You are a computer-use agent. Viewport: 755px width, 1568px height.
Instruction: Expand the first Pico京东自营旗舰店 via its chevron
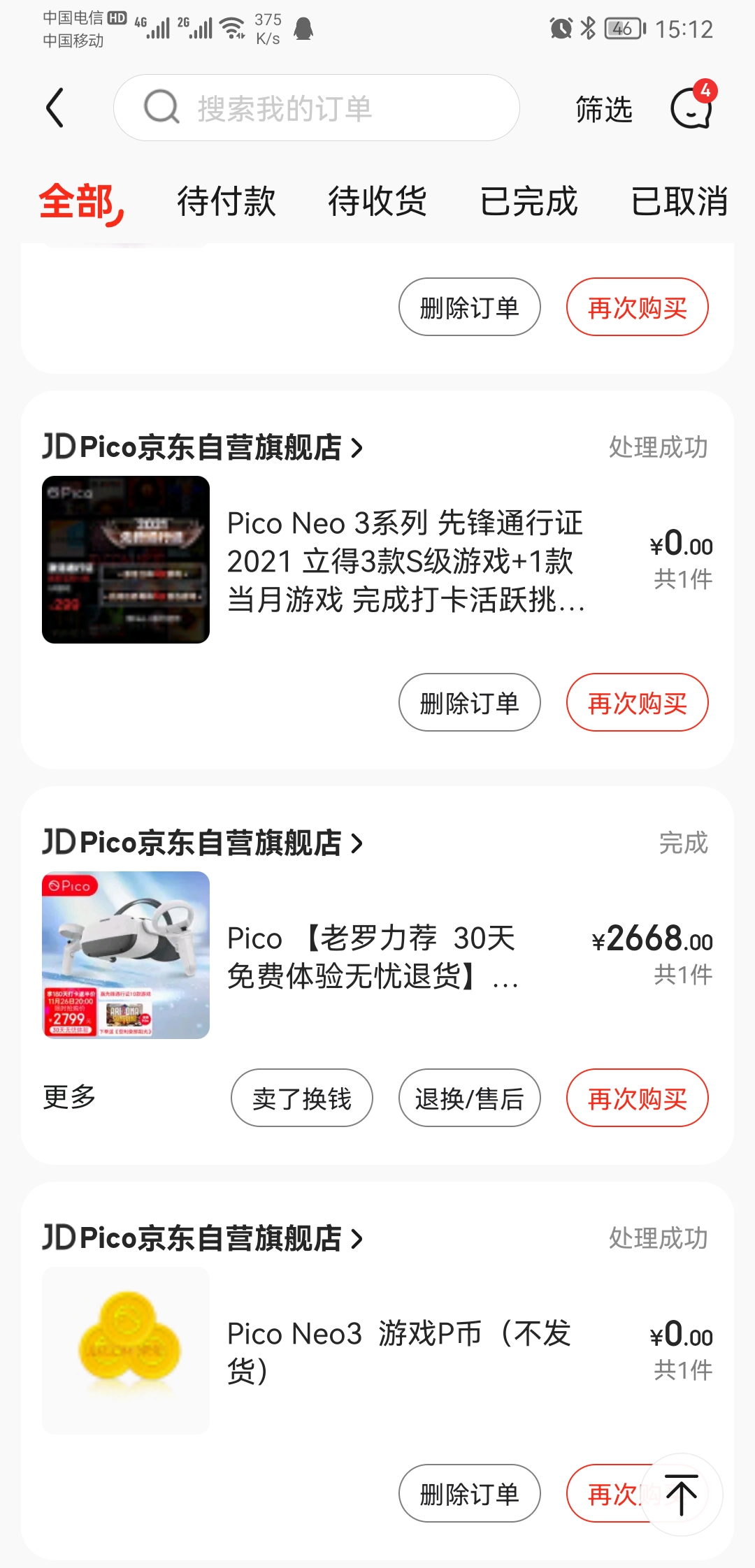[357, 448]
